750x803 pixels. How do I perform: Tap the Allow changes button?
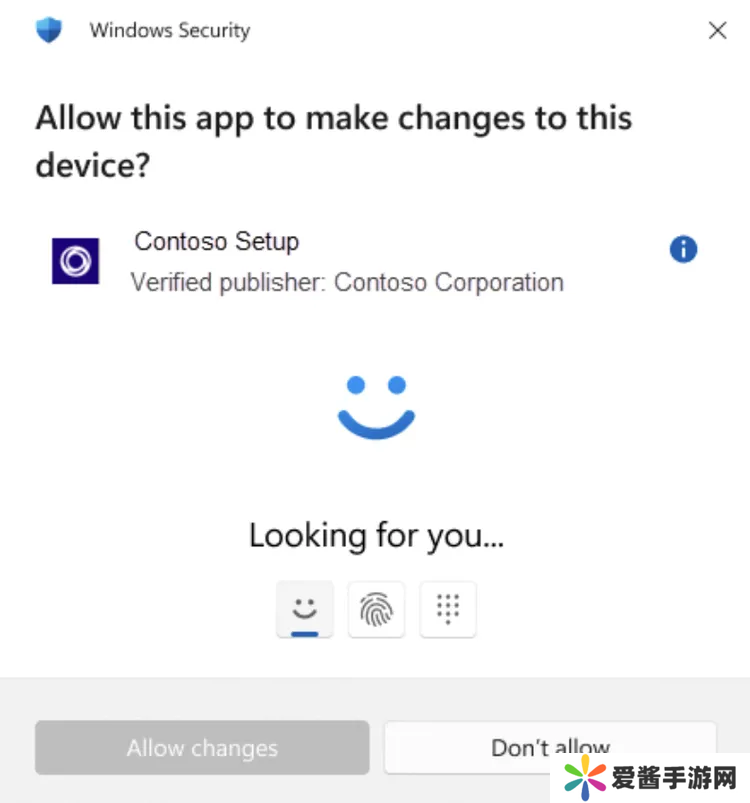click(202, 748)
